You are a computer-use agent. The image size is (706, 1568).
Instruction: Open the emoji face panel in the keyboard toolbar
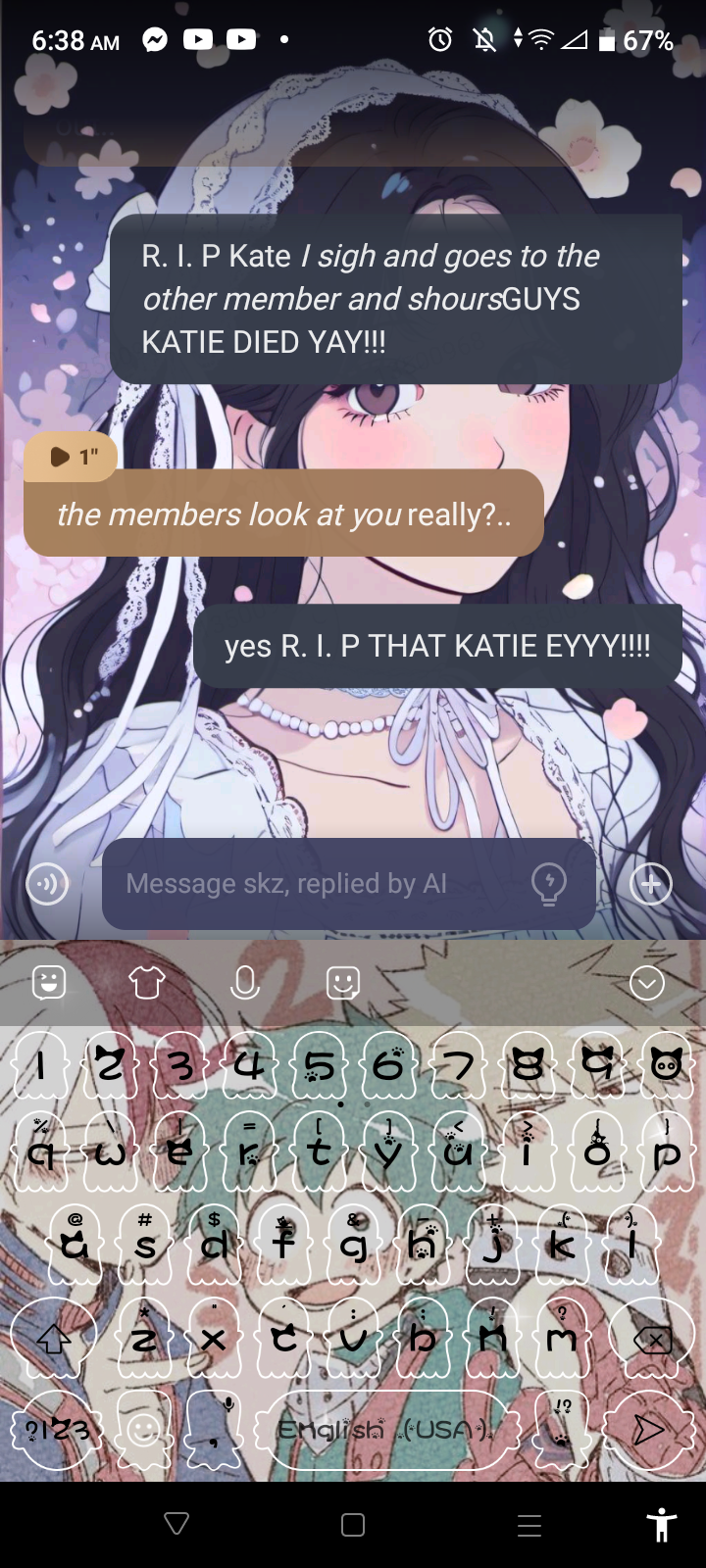point(342,982)
